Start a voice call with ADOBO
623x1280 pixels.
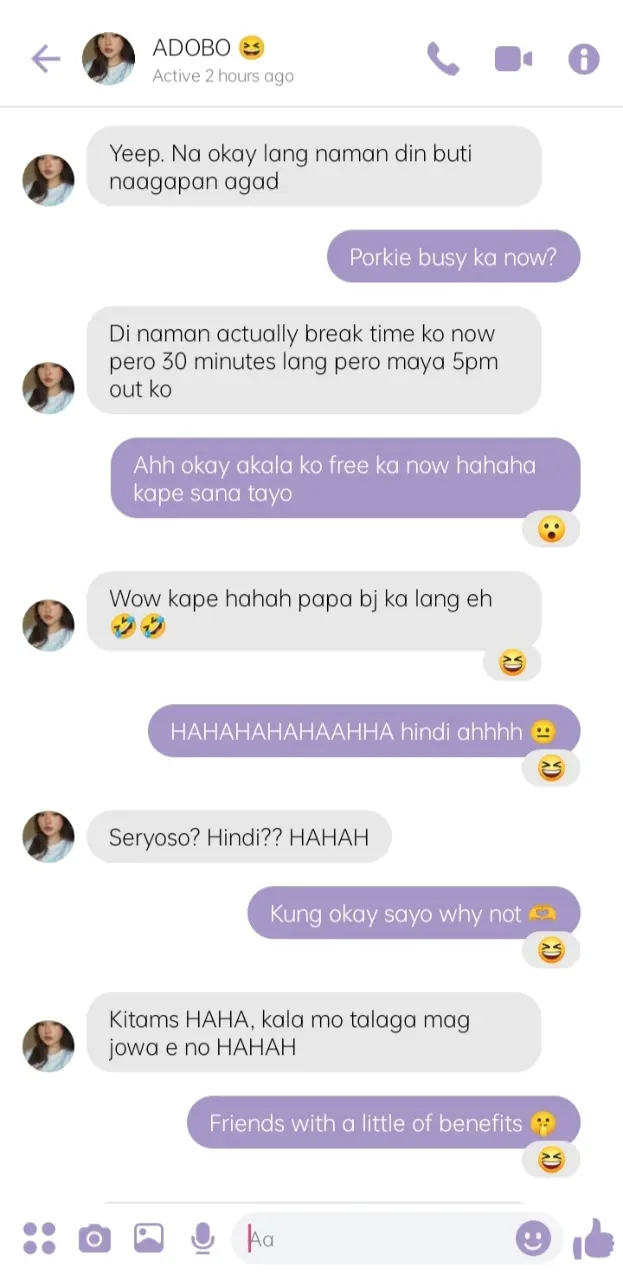coord(443,59)
